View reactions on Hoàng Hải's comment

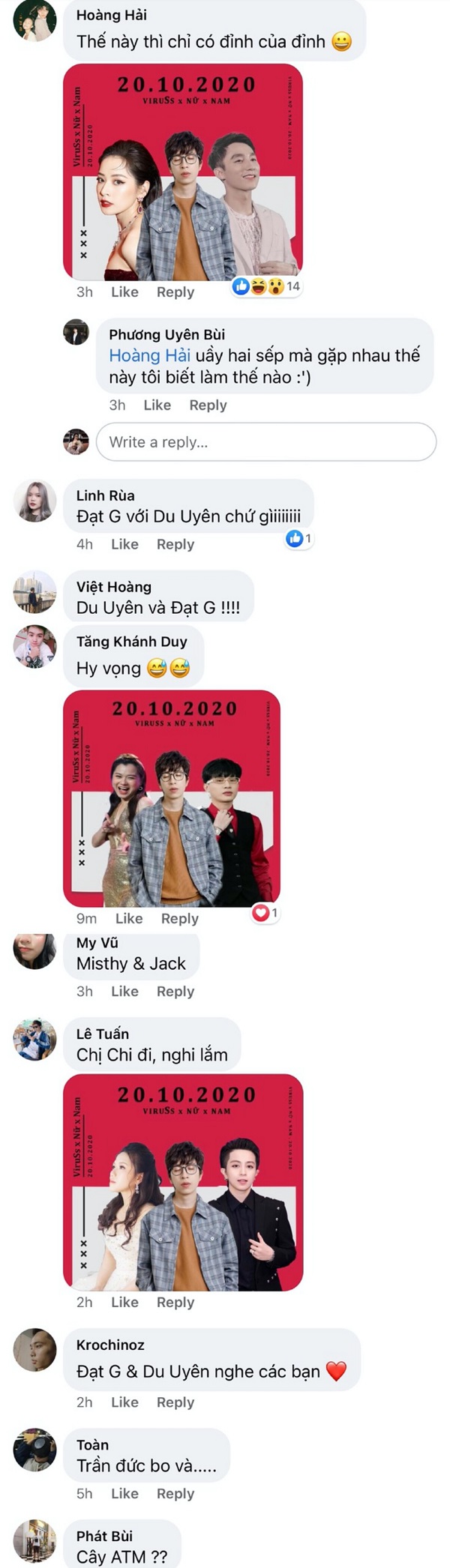(x=267, y=286)
